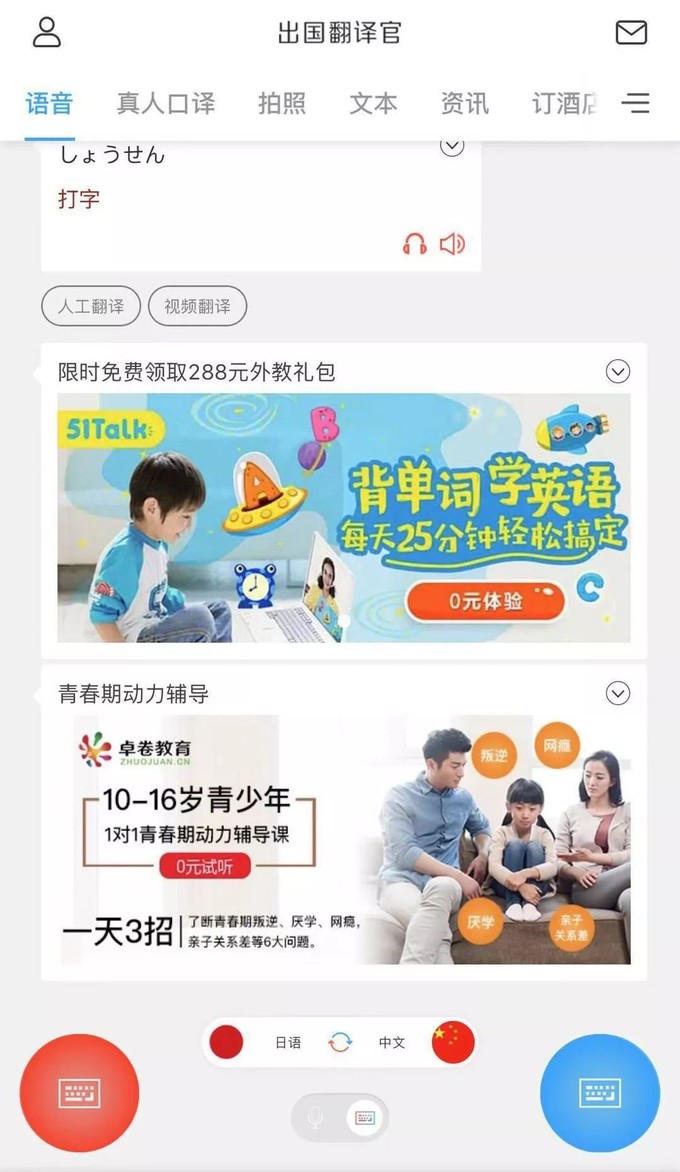The image size is (680, 1172).
Task: Open the hamburger menu for more tabs
Action: point(635,103)
